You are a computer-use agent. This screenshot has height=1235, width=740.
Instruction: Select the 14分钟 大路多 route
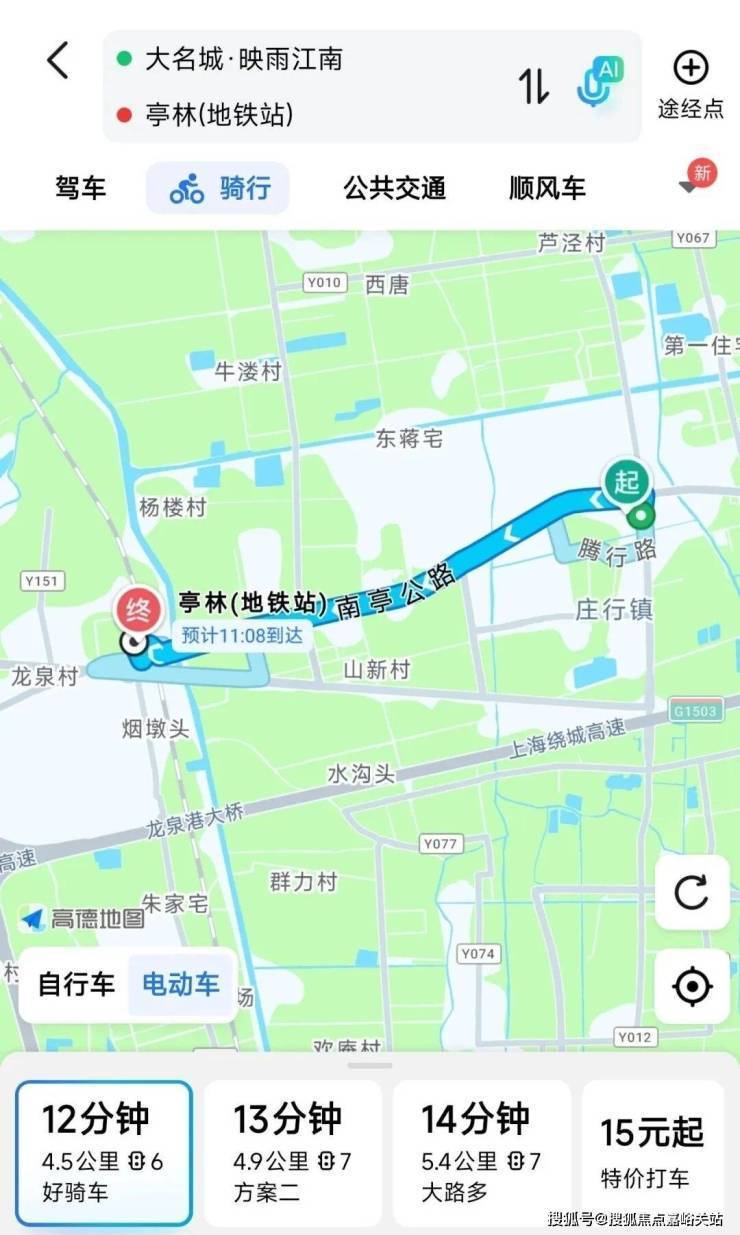[481, 1153]
